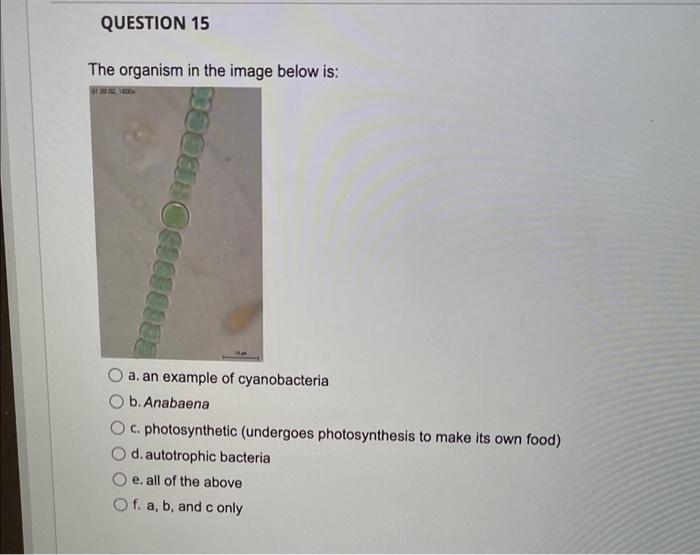Choose option b, Anabaena
The image size is (700, 555).
pyautogui.click(x=117, y=404)
